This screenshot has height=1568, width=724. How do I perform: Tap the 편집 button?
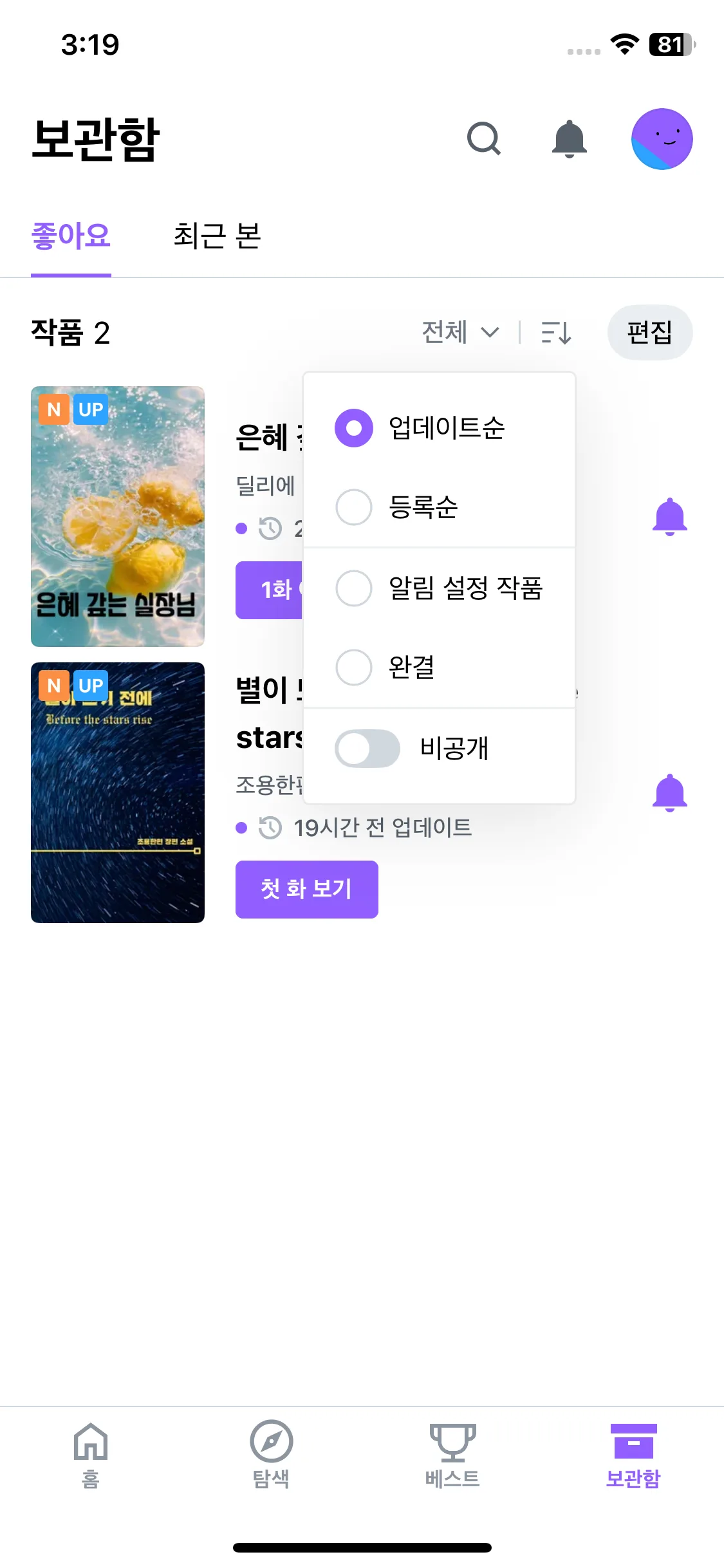[649, 332]
